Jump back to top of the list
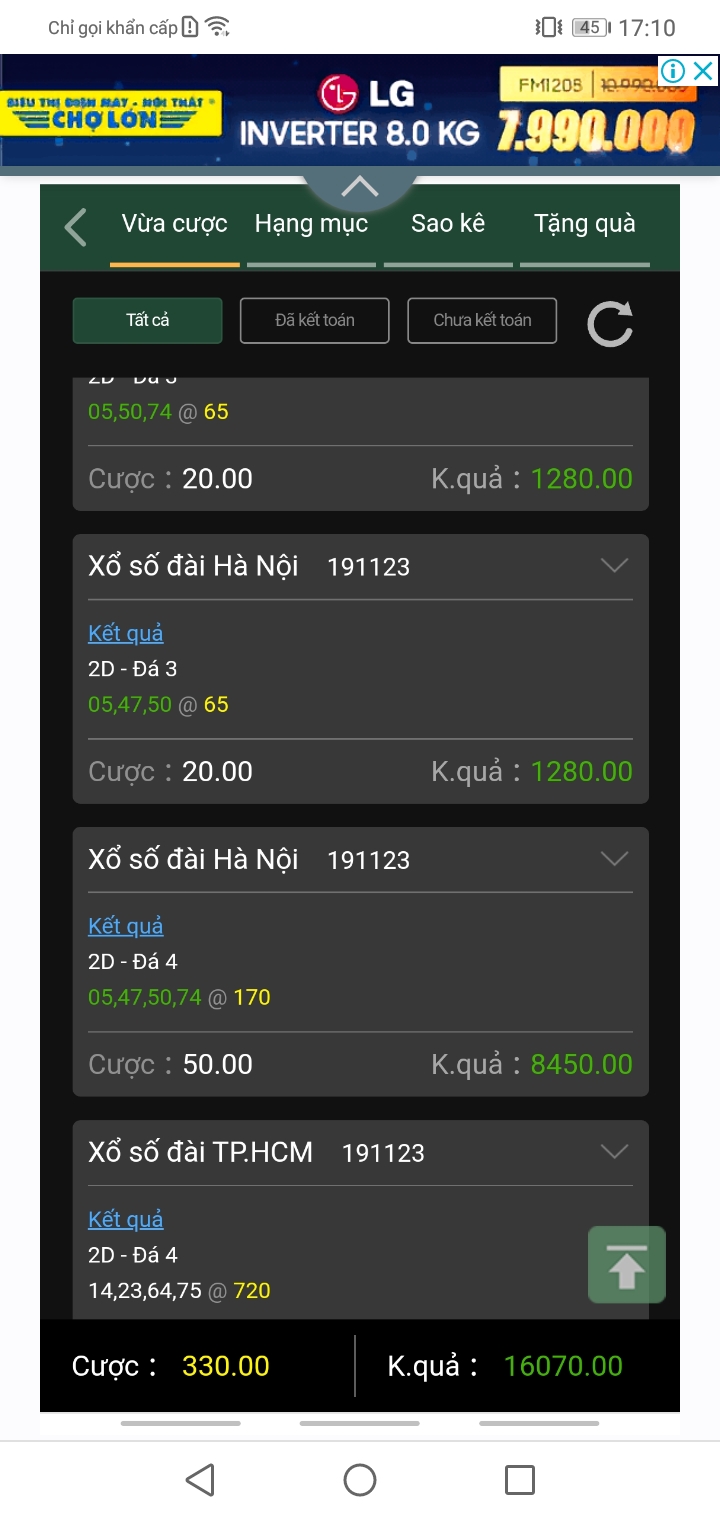Screen dimensions: 720x1520 pyautogui.click(x=627, y=1265)
